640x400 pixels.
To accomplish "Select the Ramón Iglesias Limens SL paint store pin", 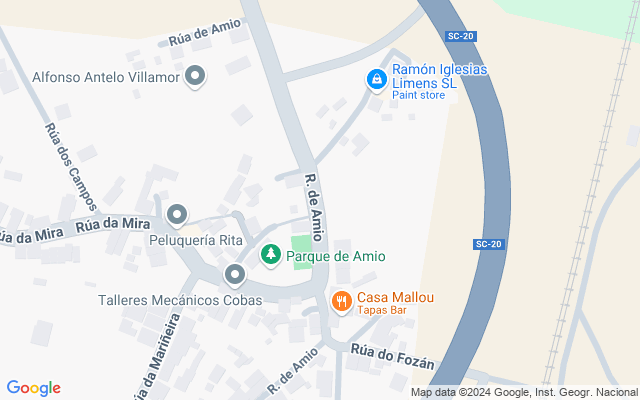I will point(376,78).
